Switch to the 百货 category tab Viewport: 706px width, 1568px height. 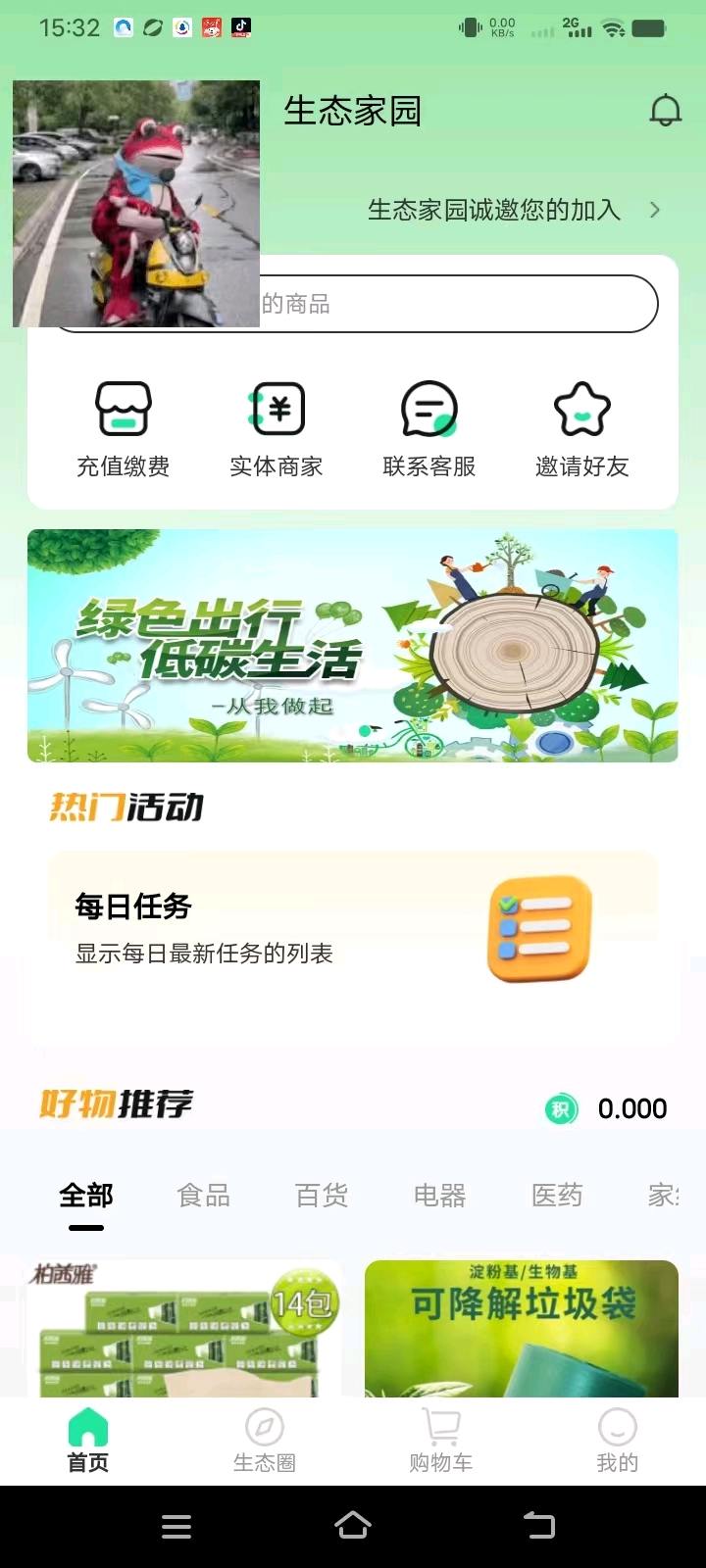(x=322, y=1196)
